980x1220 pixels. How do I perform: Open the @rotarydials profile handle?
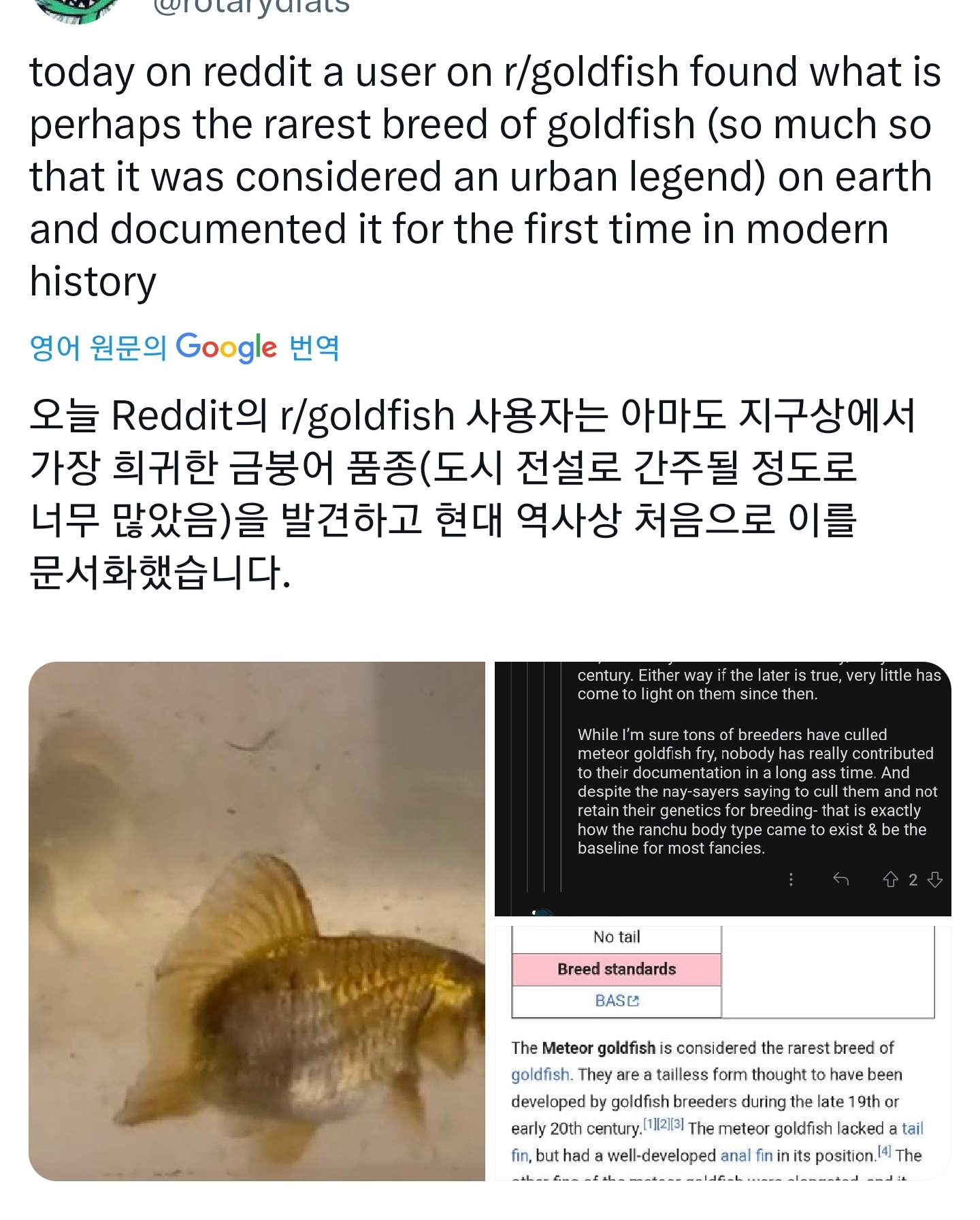(251, 7)
